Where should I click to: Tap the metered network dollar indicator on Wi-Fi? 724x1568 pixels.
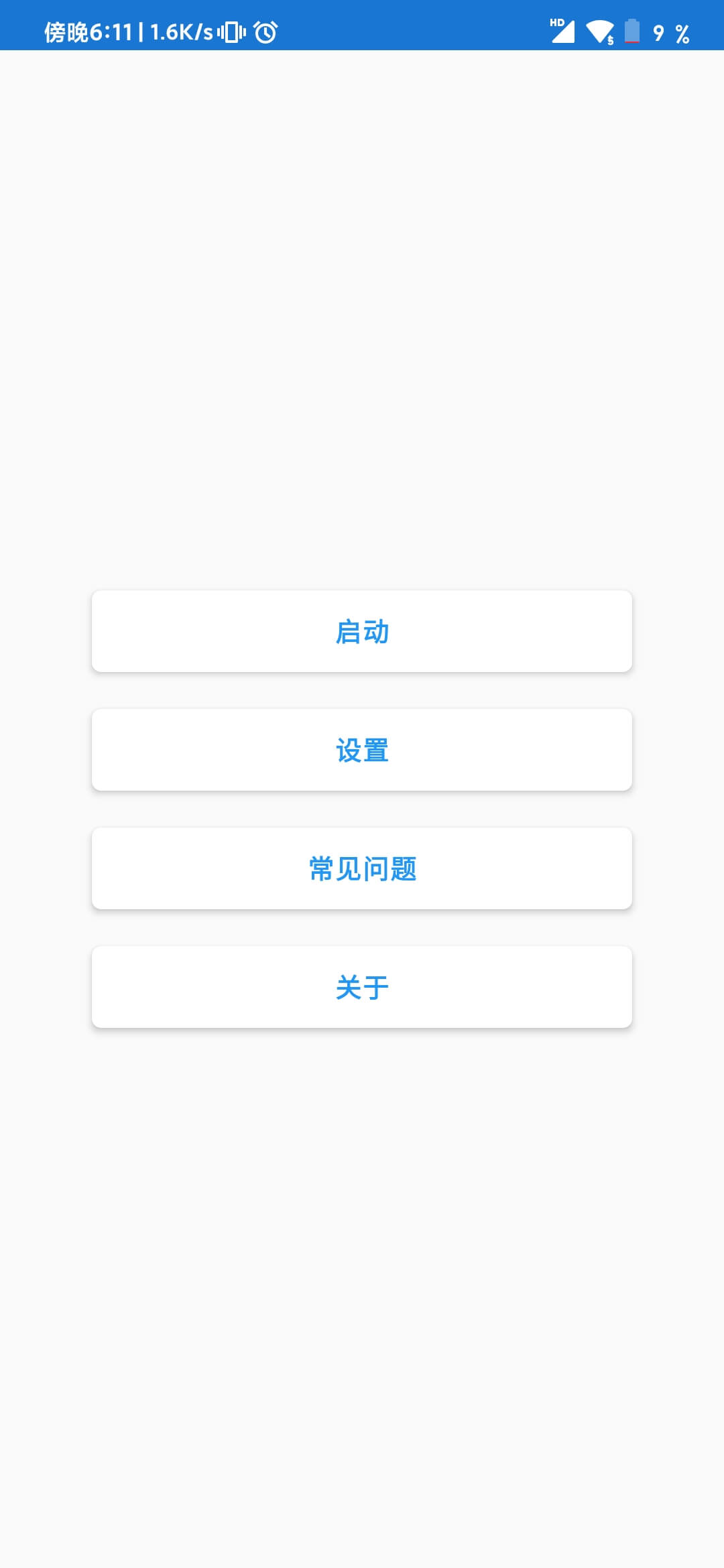point(609,40)
